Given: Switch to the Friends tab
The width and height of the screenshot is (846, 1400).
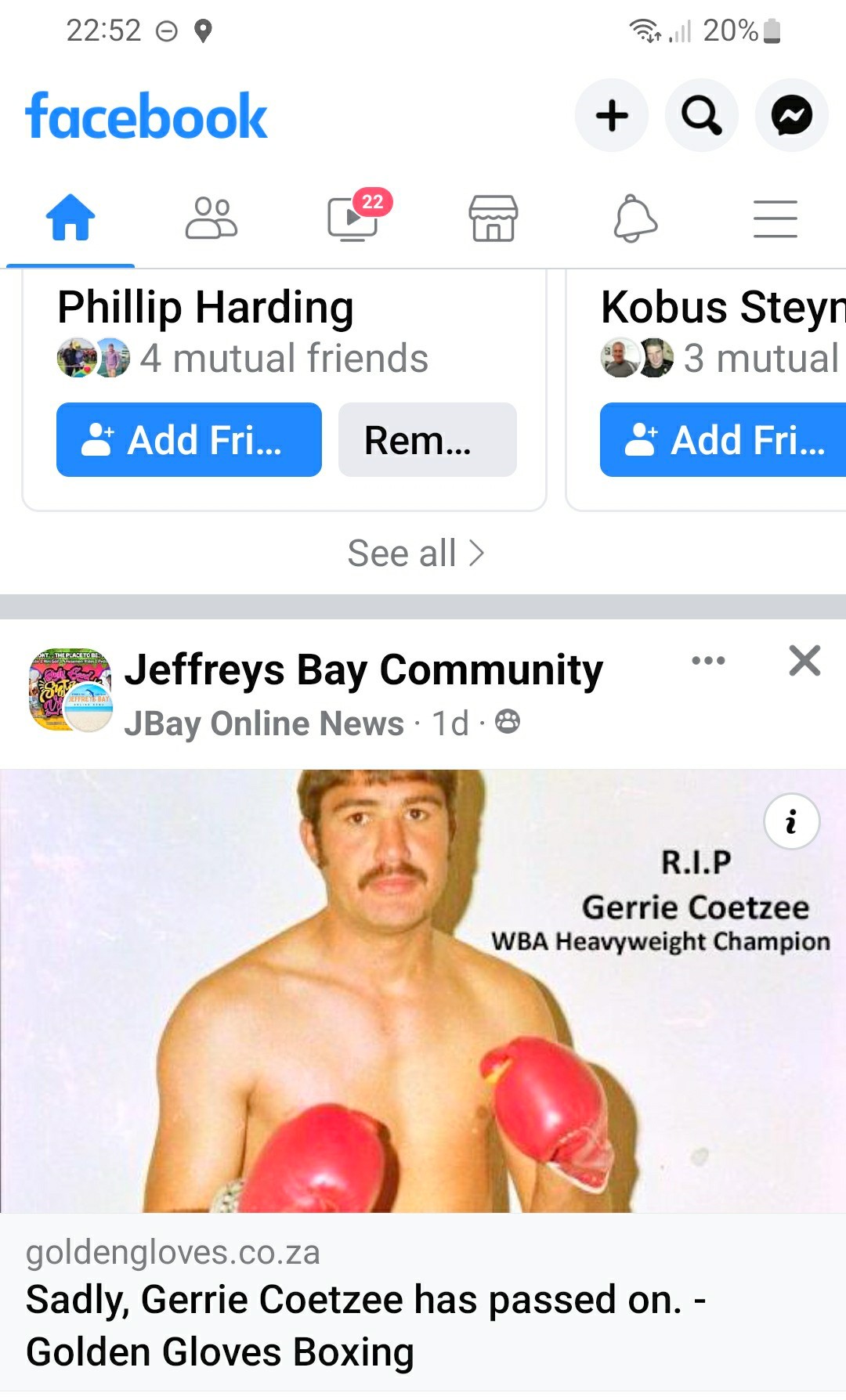Looking at the screenshot, I should pyautogui.click(x=211, y=218).
